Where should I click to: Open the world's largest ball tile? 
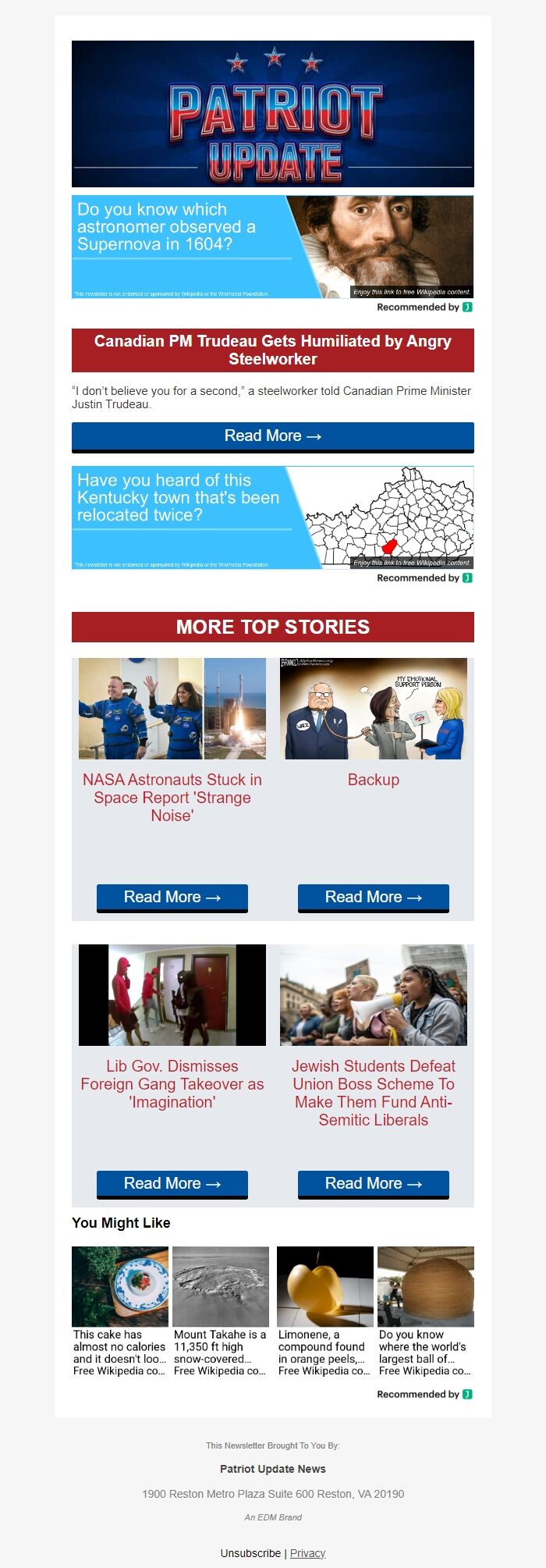[x=425, y=1311]
